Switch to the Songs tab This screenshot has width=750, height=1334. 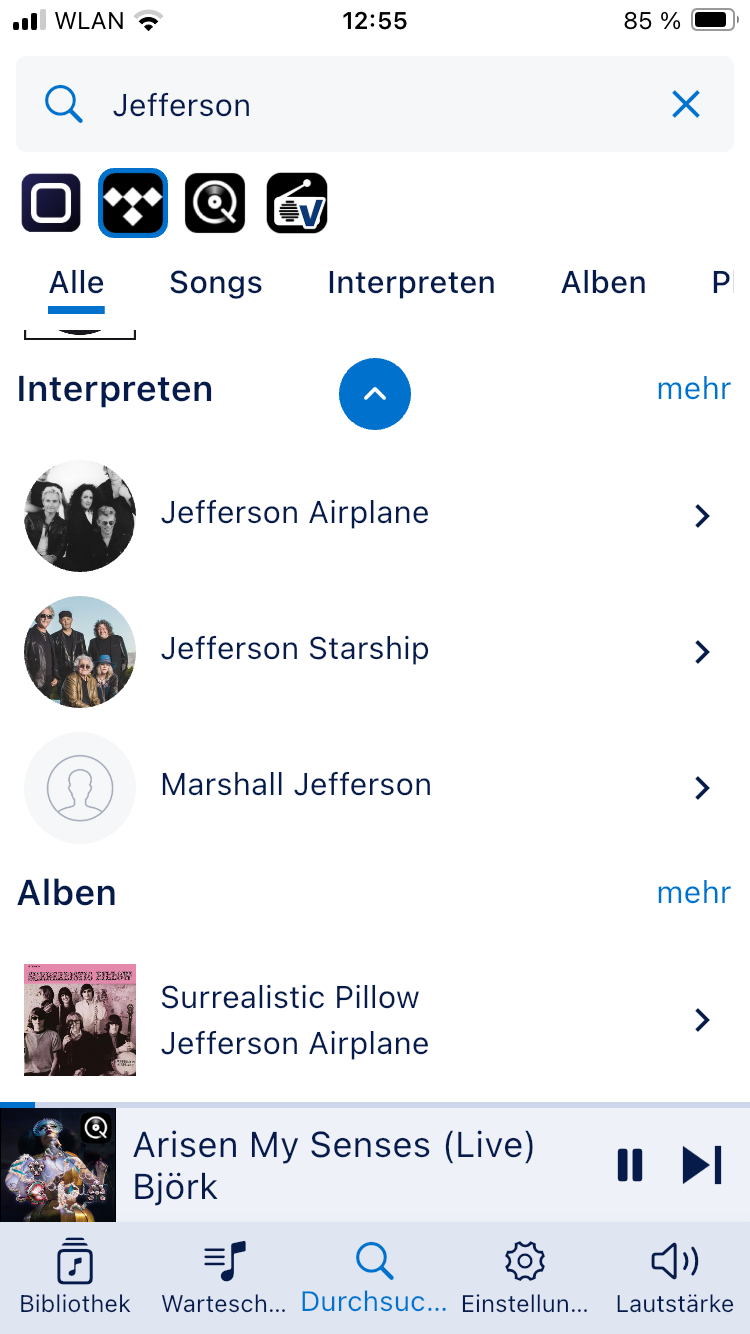tap(216, 283)
